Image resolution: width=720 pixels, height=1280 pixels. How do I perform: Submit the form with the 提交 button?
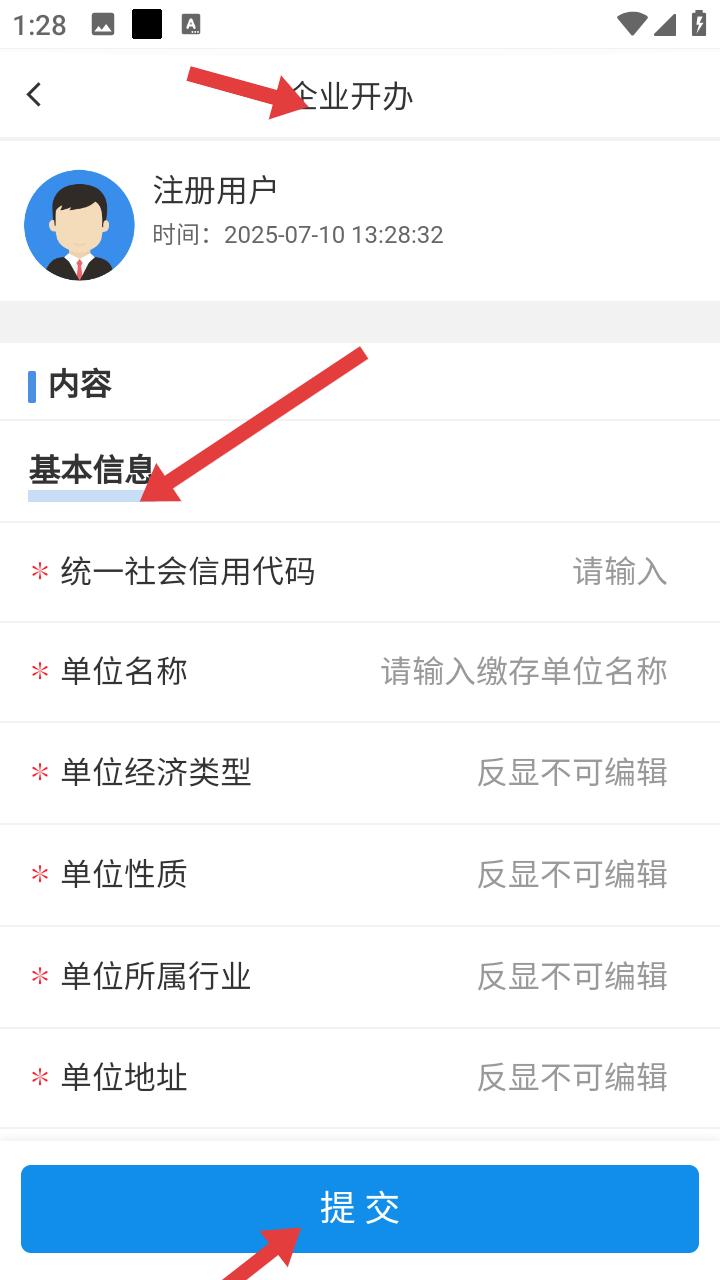point(360,1208)
